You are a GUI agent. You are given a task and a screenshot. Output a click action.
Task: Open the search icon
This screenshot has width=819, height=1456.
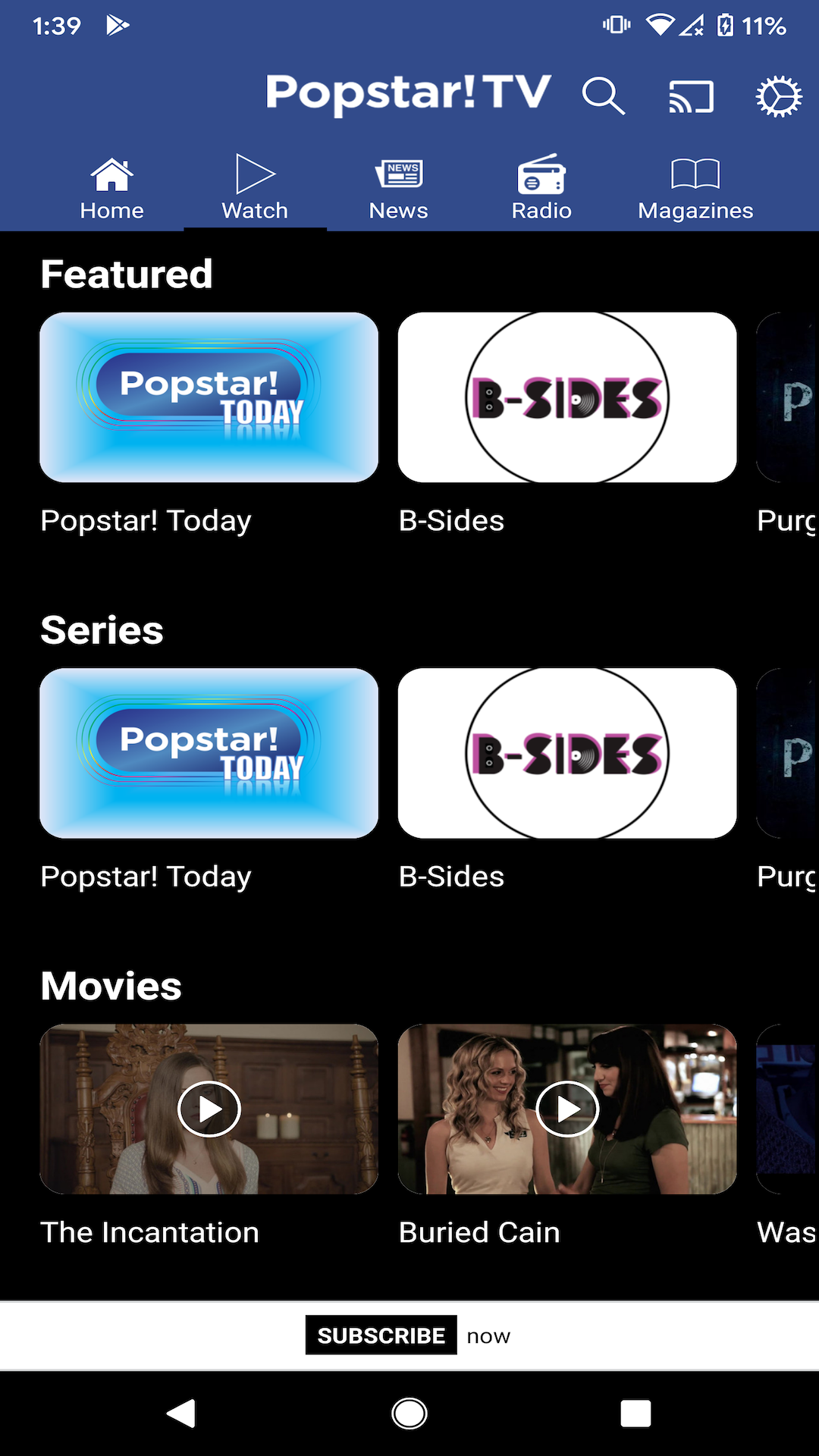tap(603, 96)
